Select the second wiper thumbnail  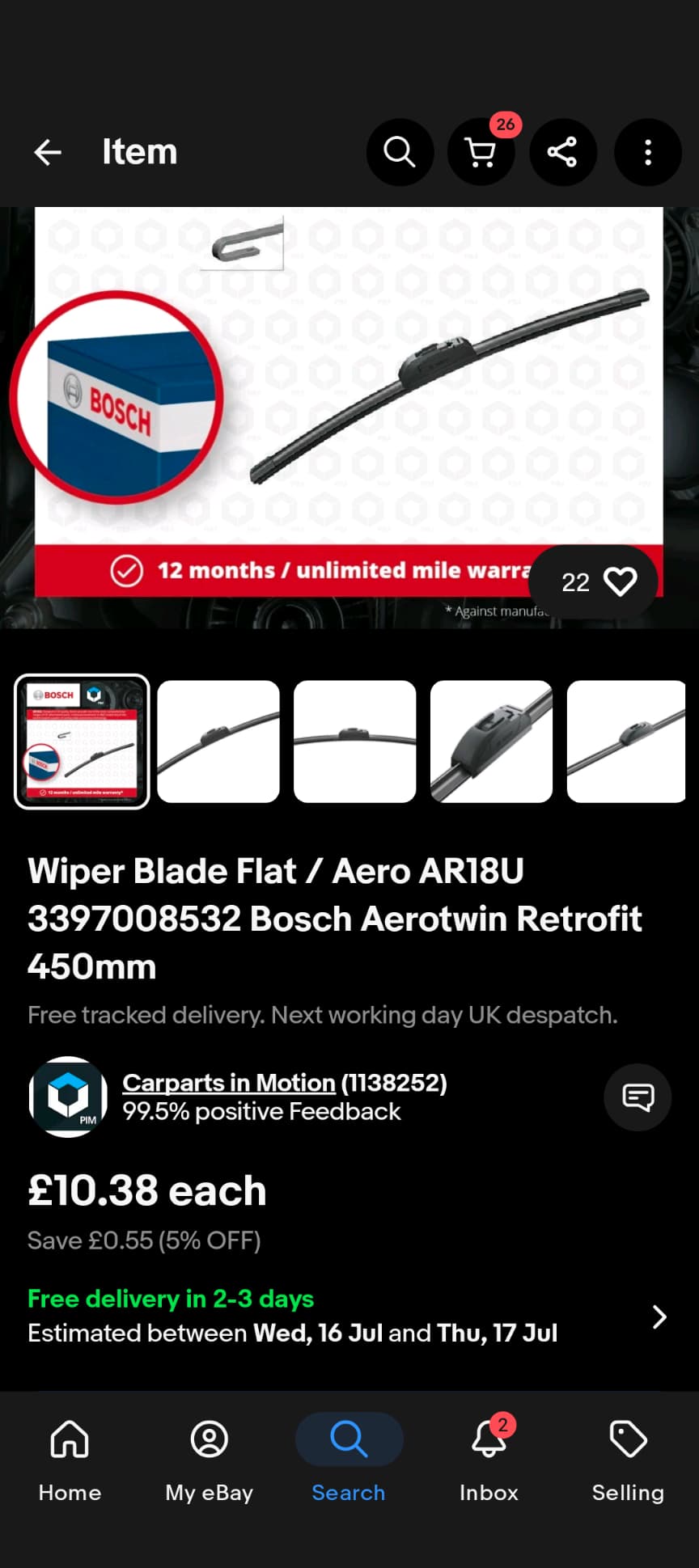click(218, 742)
